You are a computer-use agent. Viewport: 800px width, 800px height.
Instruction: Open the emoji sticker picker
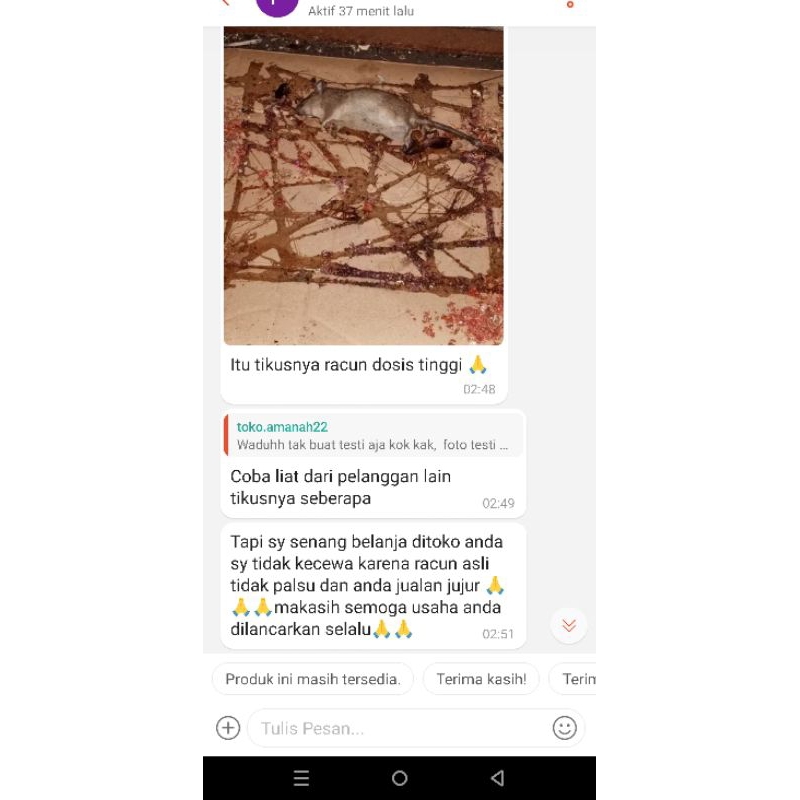(x=565, y=728)
